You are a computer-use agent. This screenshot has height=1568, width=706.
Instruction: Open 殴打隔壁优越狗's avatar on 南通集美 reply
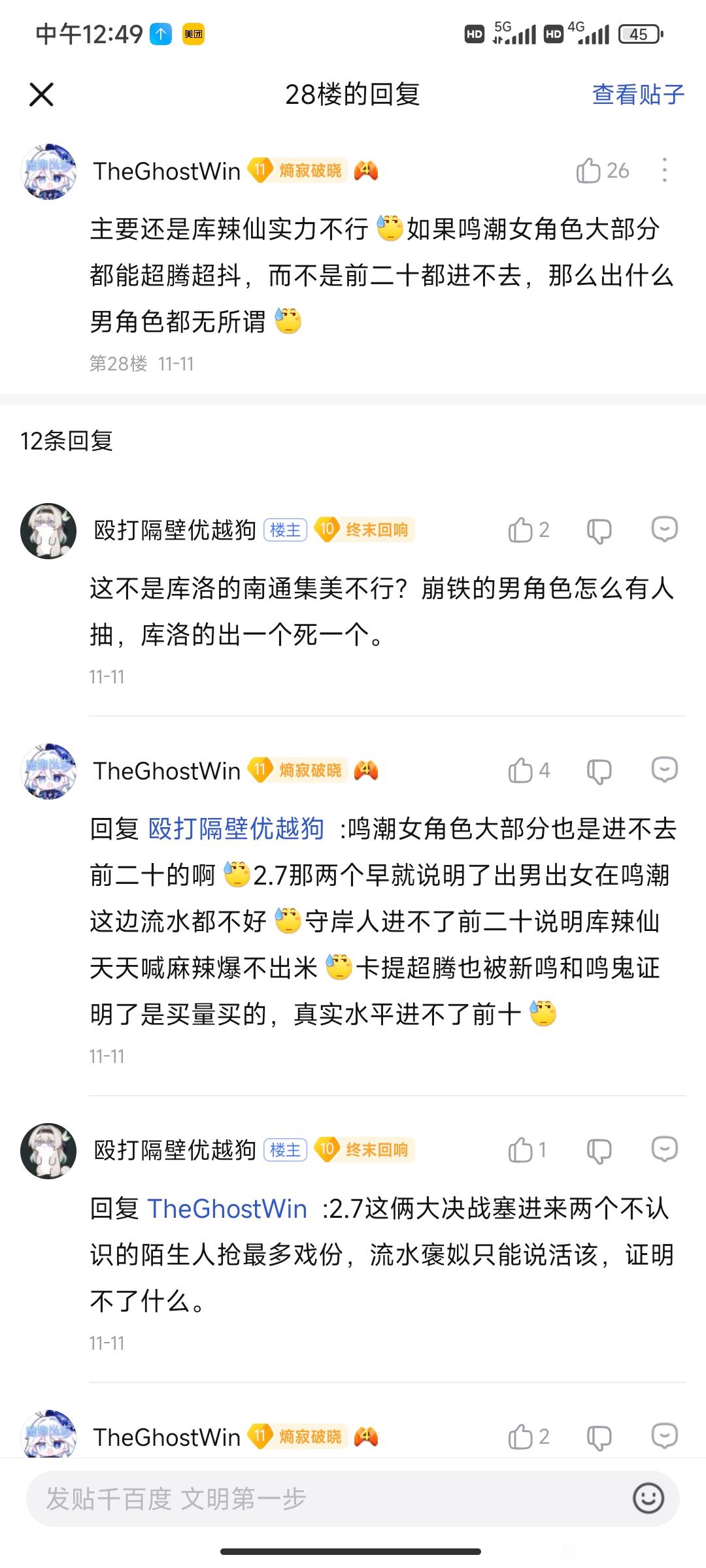pyautogui.click(x=49, y=531)
